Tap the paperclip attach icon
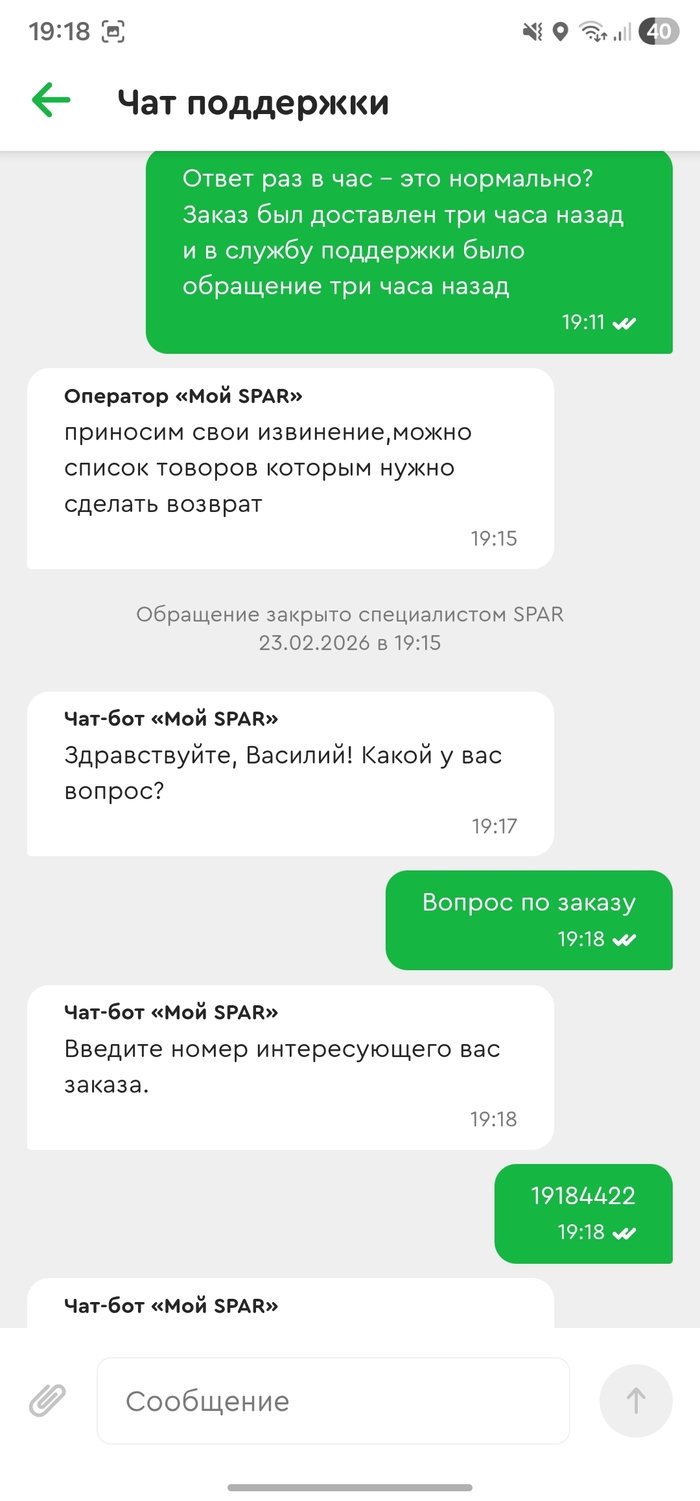Viewport: 700px width, 1501px height. pyautogui.click(x=47, y=1400)
